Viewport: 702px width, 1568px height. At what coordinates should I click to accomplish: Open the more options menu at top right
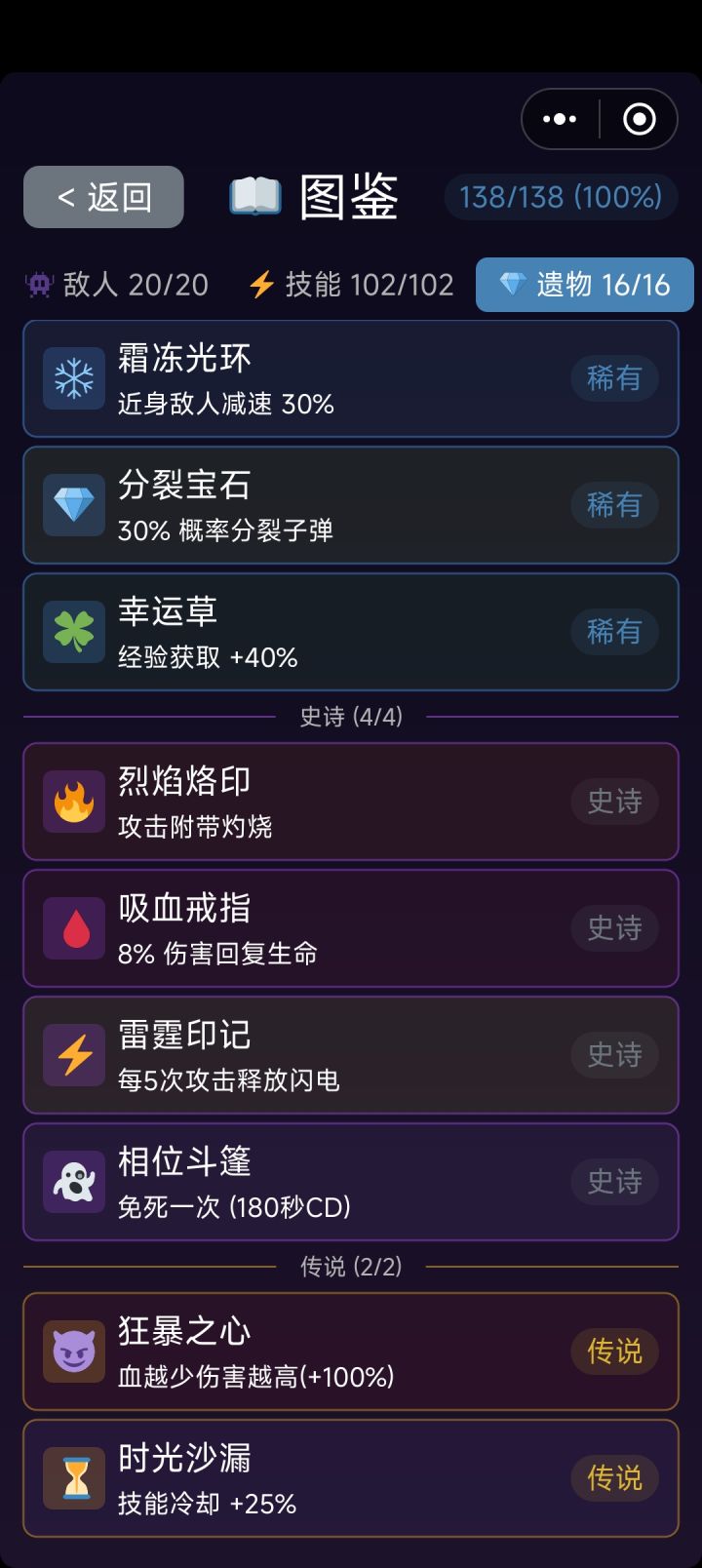[x=560, y=119]
